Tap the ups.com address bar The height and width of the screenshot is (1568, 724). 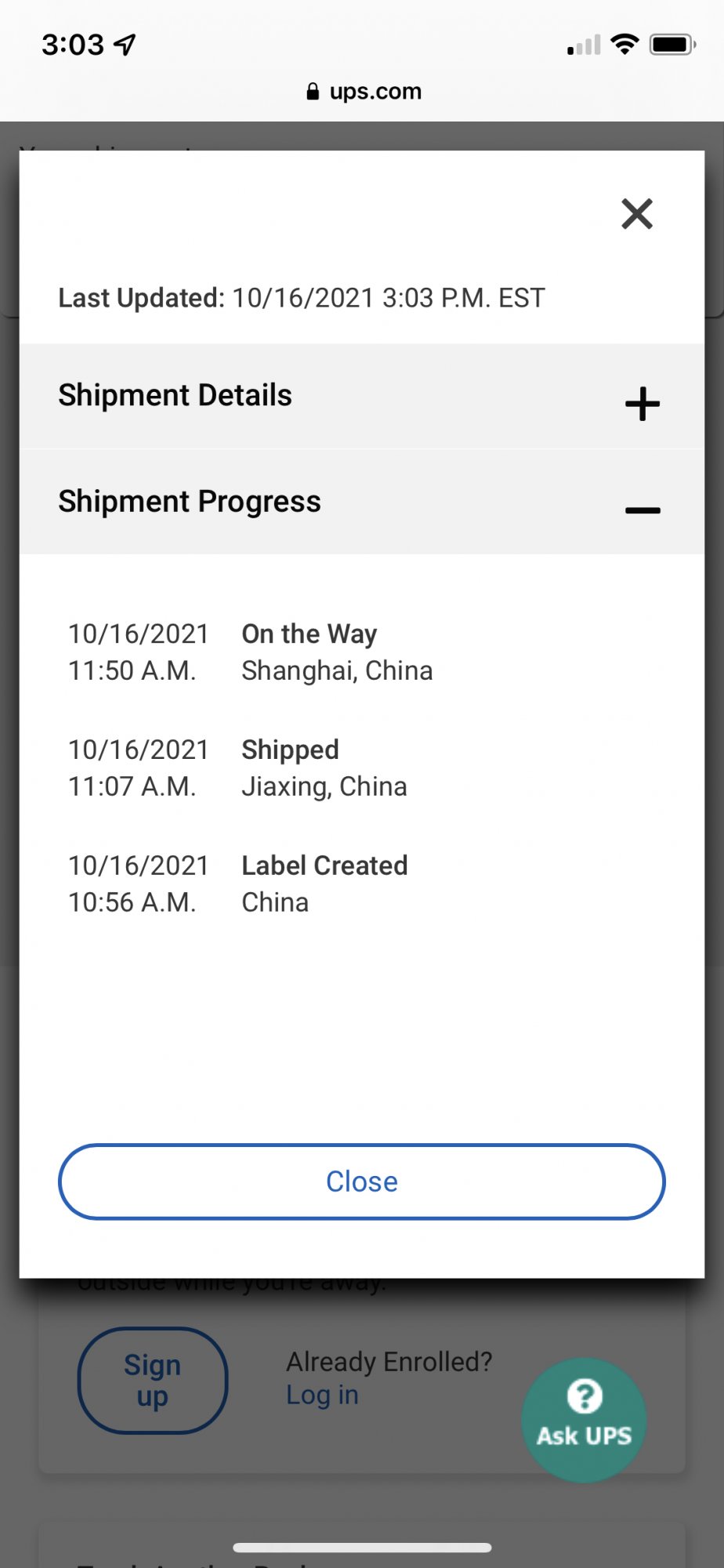[x=364, y=92]
